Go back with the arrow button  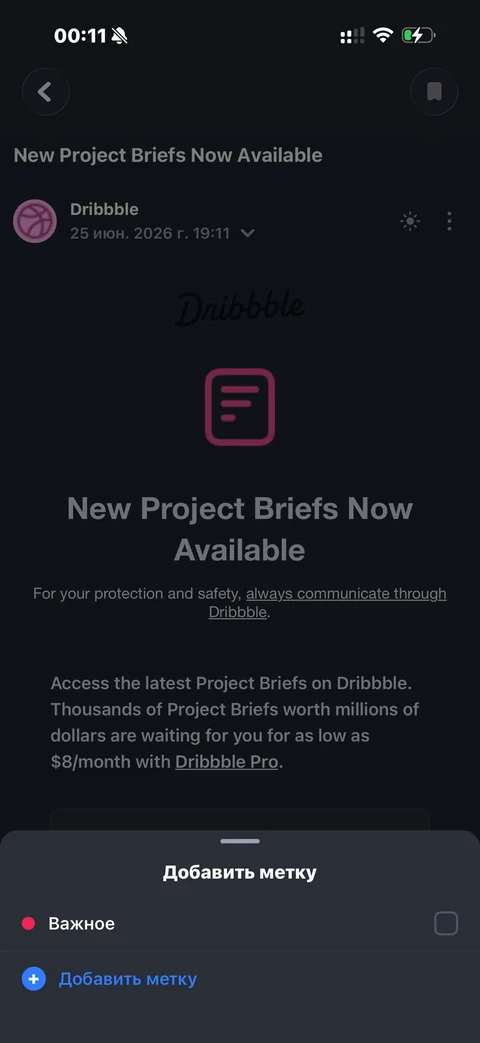45,92
